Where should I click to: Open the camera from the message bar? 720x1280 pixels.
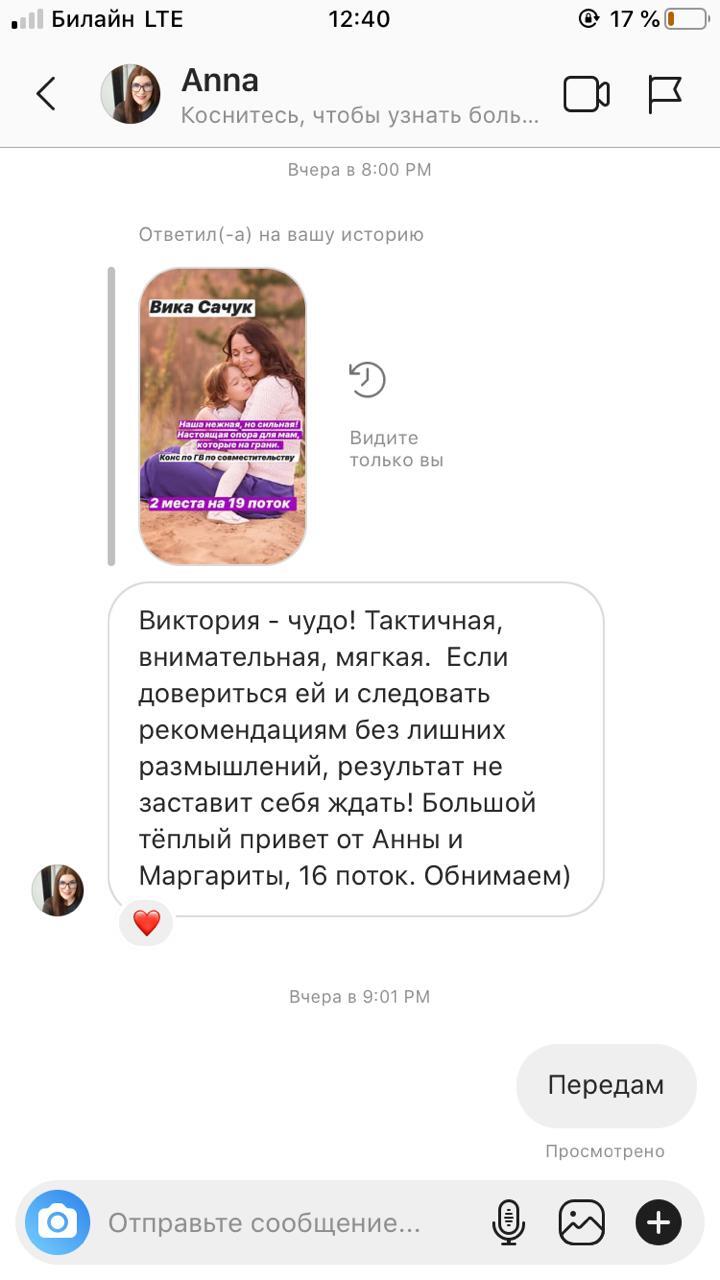(x=57, y=1222)
